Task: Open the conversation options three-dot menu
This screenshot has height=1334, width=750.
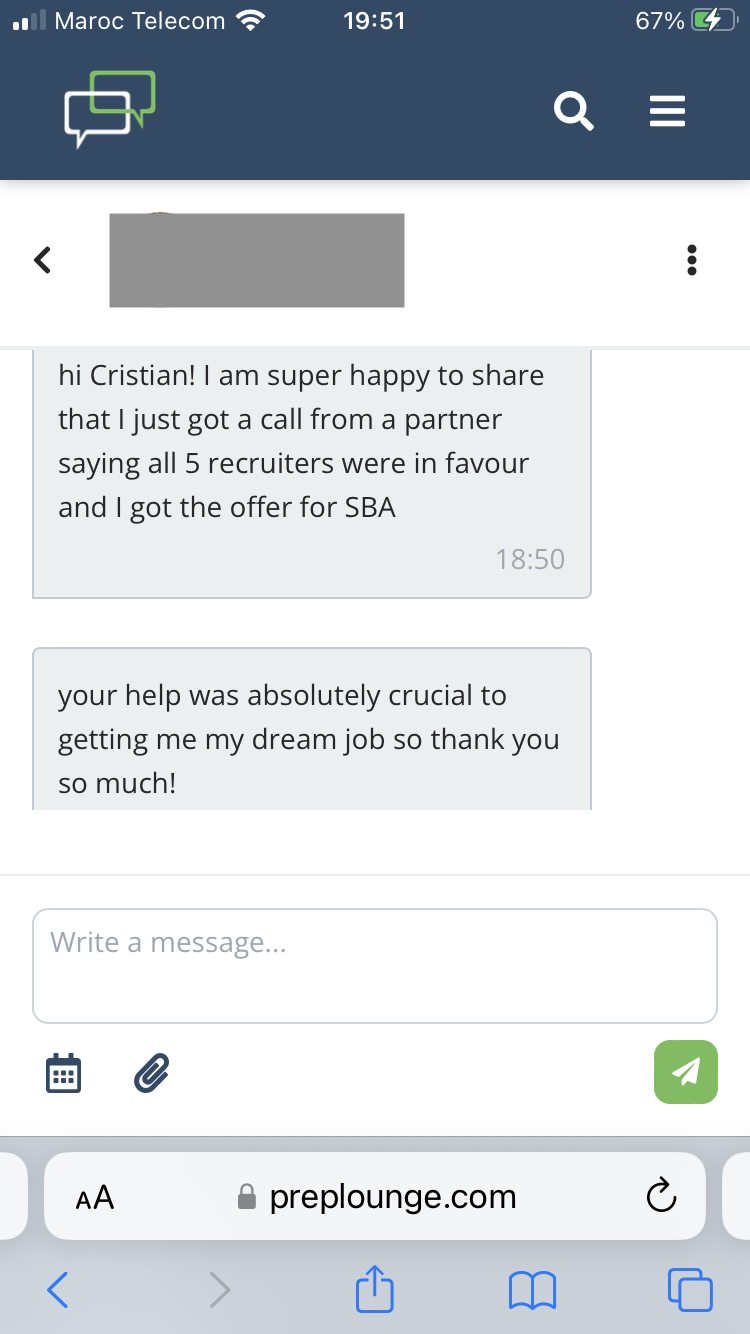Action: click(x=691, y=261)
